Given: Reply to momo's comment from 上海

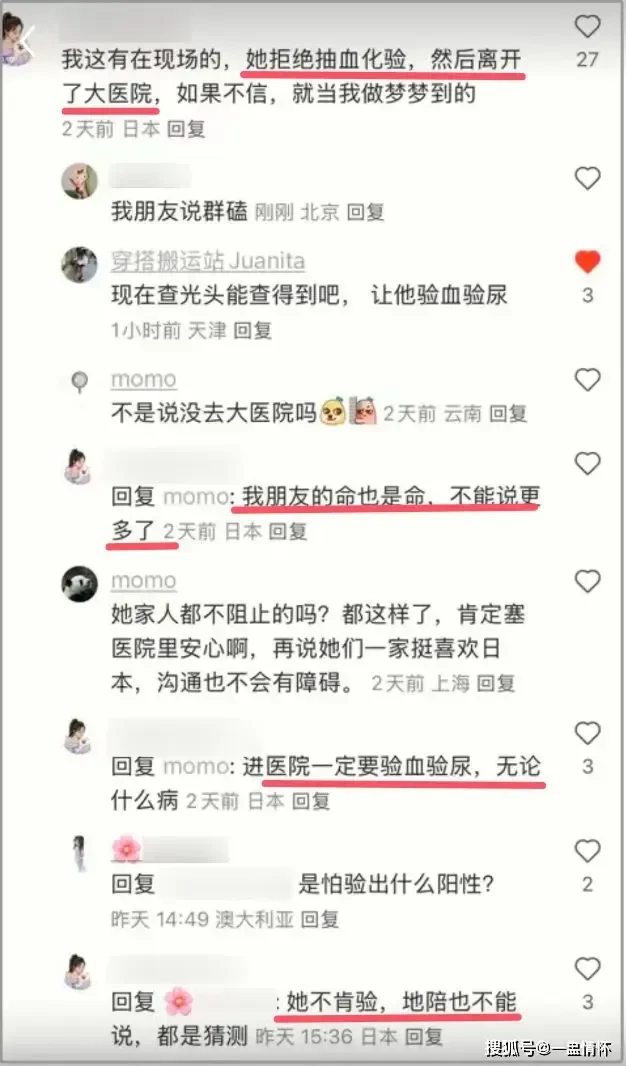Looking at the screenshot, I should click(495, 683).
